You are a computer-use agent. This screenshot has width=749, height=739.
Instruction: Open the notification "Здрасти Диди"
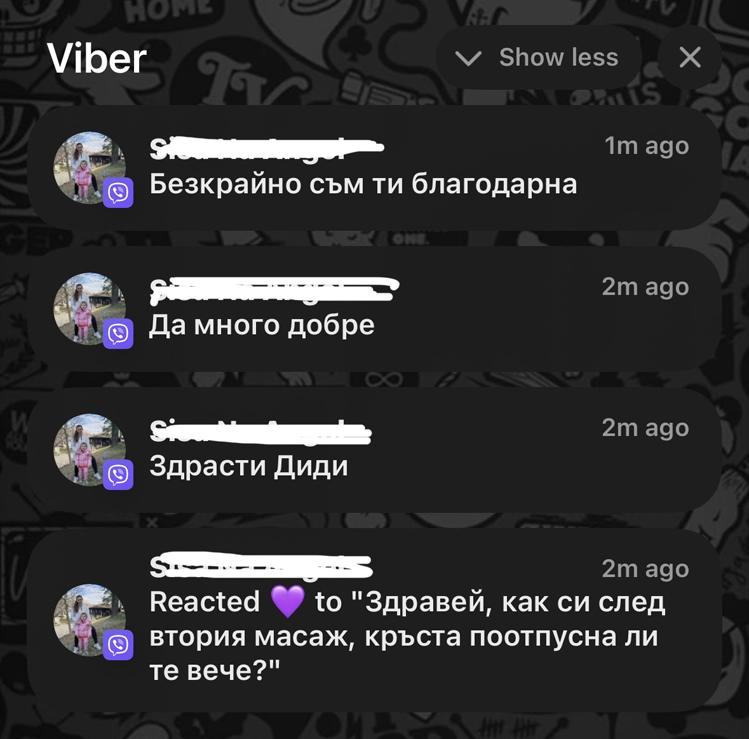coord(375,450)
